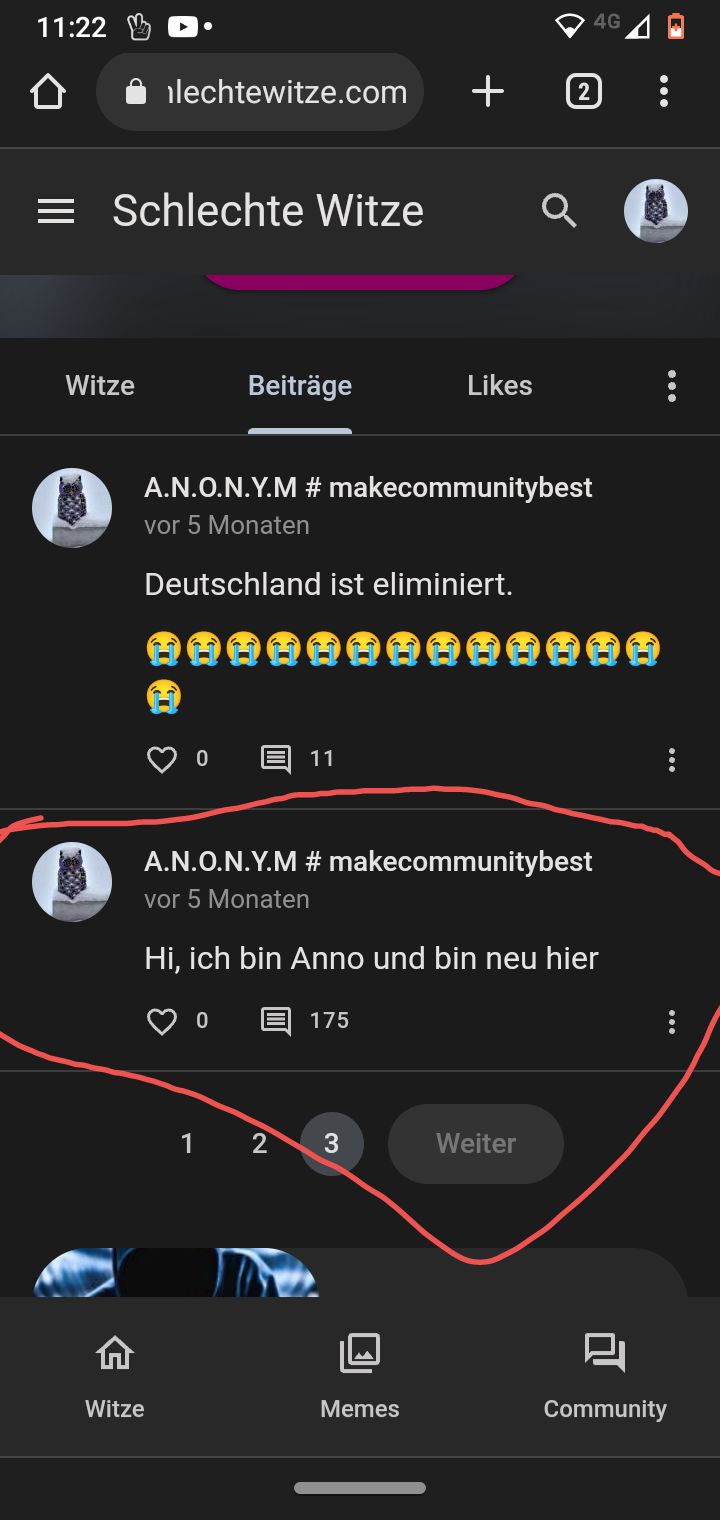Image resolution: width=720 pixels, height=1520 pixels.
Task: Open the hamburger drawer menu
Action: click(56, 211)
